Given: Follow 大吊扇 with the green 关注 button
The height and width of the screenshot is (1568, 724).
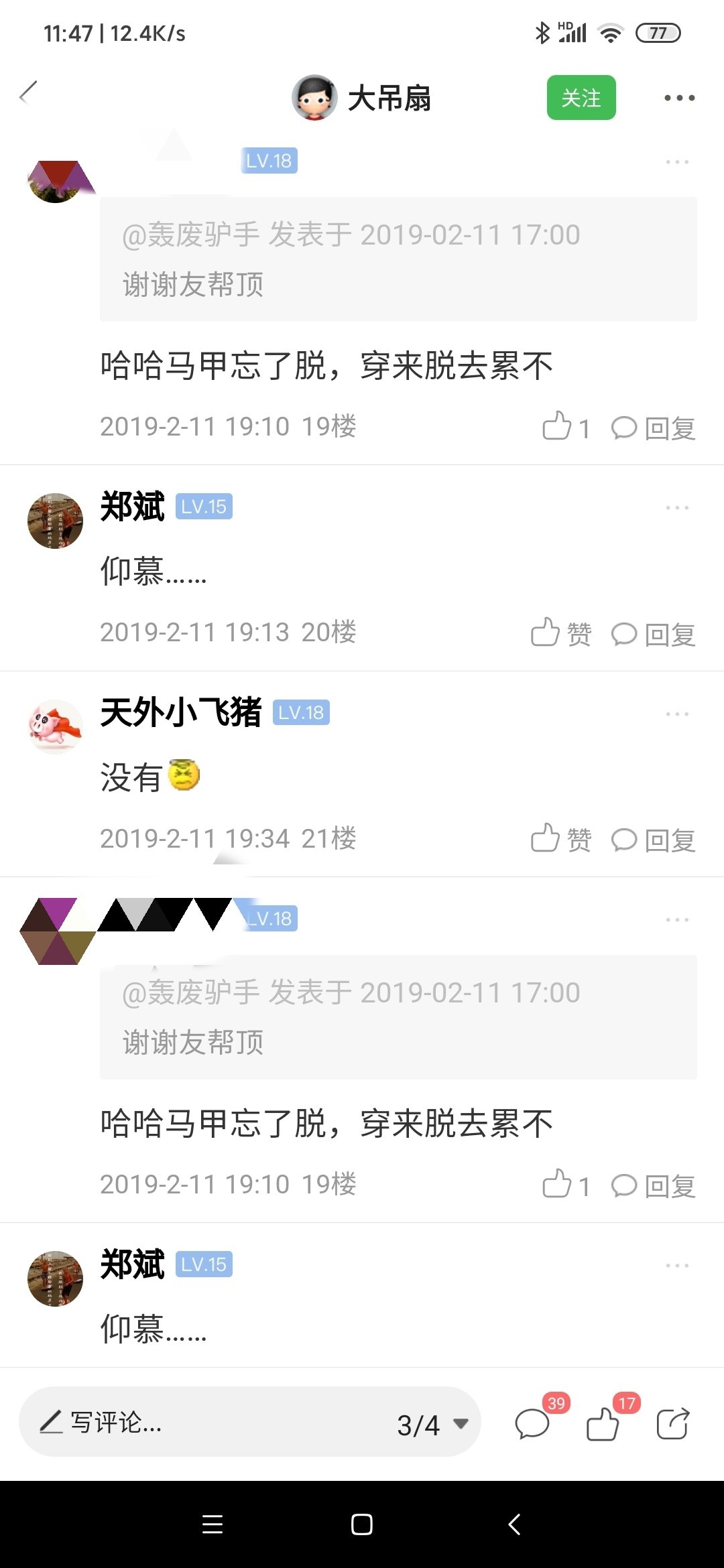Looking at the screenshot, I should (x=581, y=98).
